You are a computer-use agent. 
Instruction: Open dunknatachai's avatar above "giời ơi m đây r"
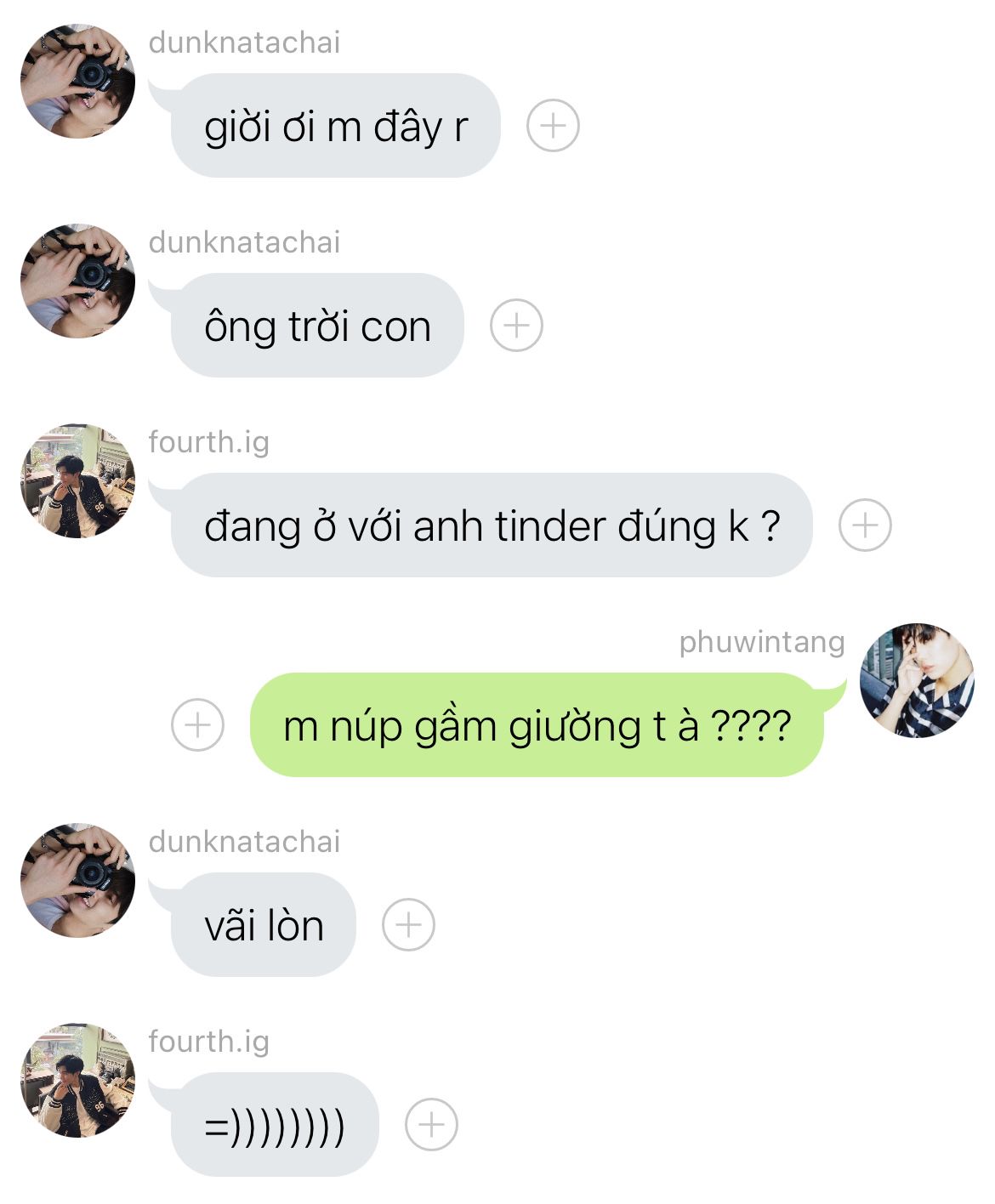pos(78,82)
